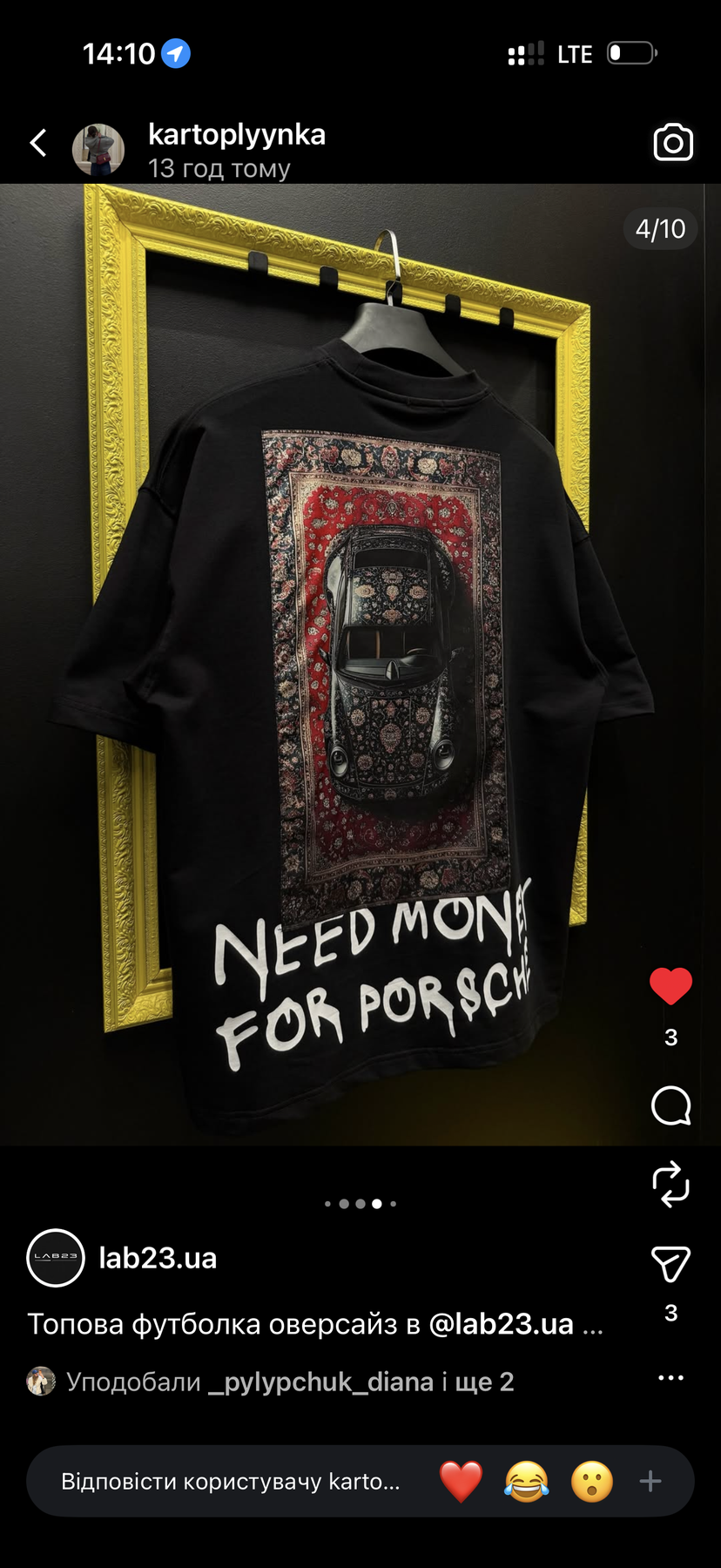The image size is (721, 1568).
Task: Tap the @lab23.ua mention in caption
Action: (502, 1324)
